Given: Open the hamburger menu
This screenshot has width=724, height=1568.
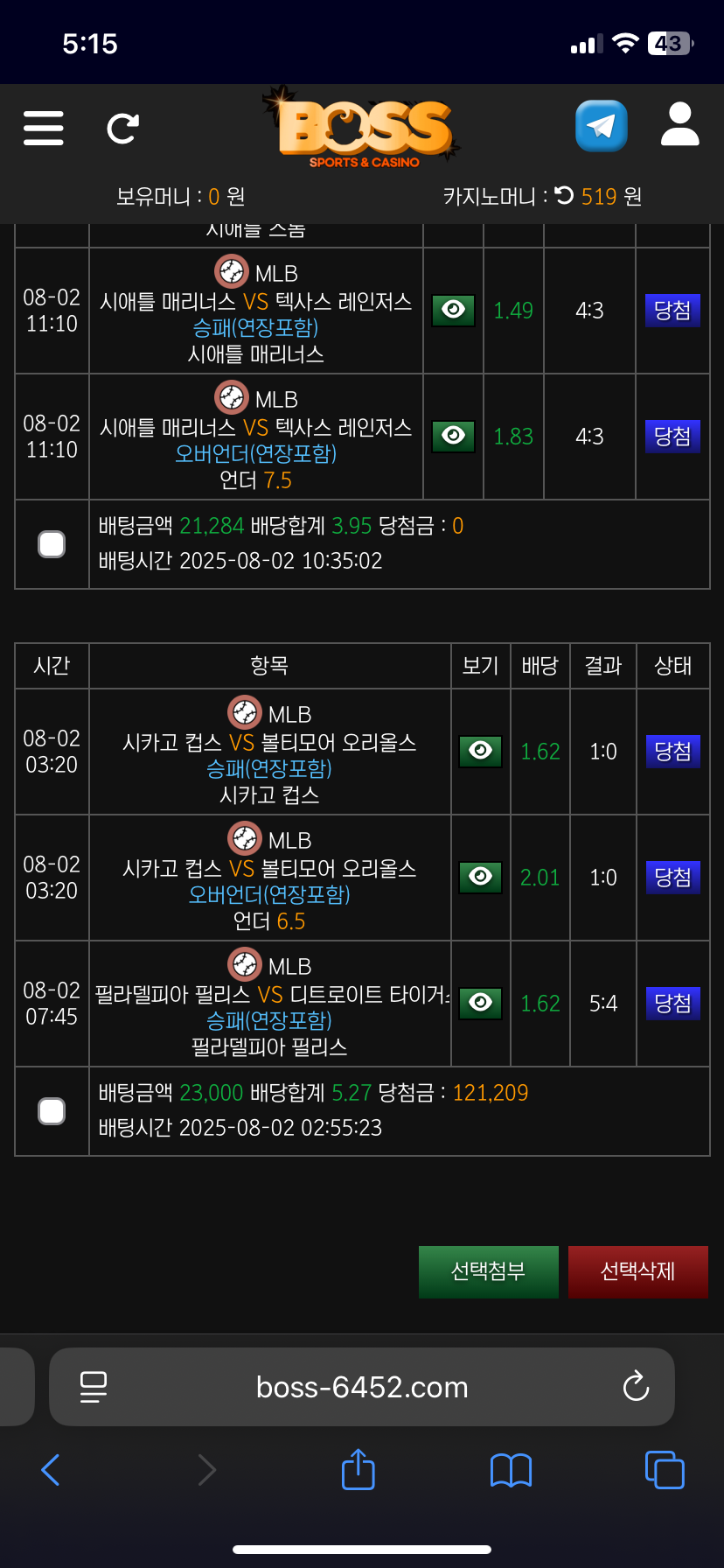Looking at the screenshot, I should coord(44,128).
